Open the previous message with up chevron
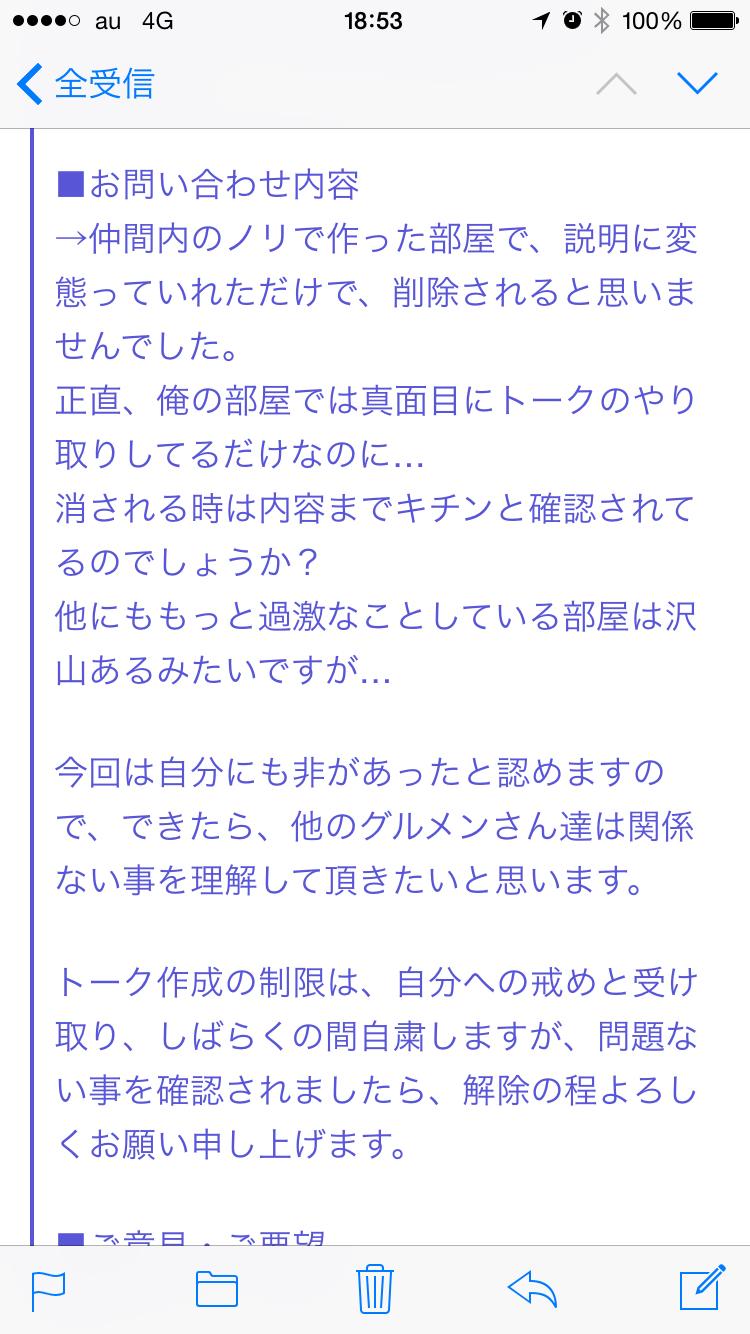 [617, 84]
